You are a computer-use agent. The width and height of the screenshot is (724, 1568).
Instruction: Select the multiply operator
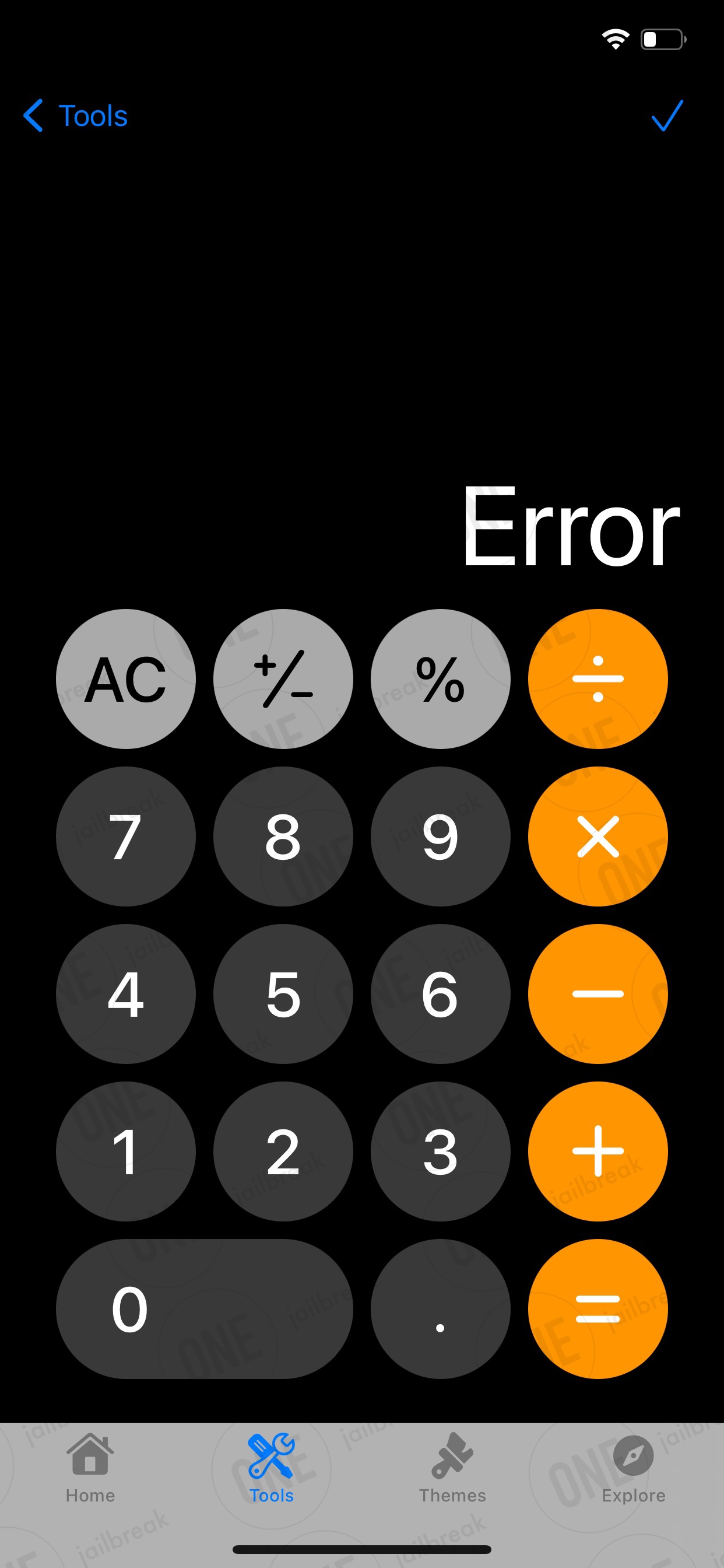pyautogui.click(x=598, y=836)
